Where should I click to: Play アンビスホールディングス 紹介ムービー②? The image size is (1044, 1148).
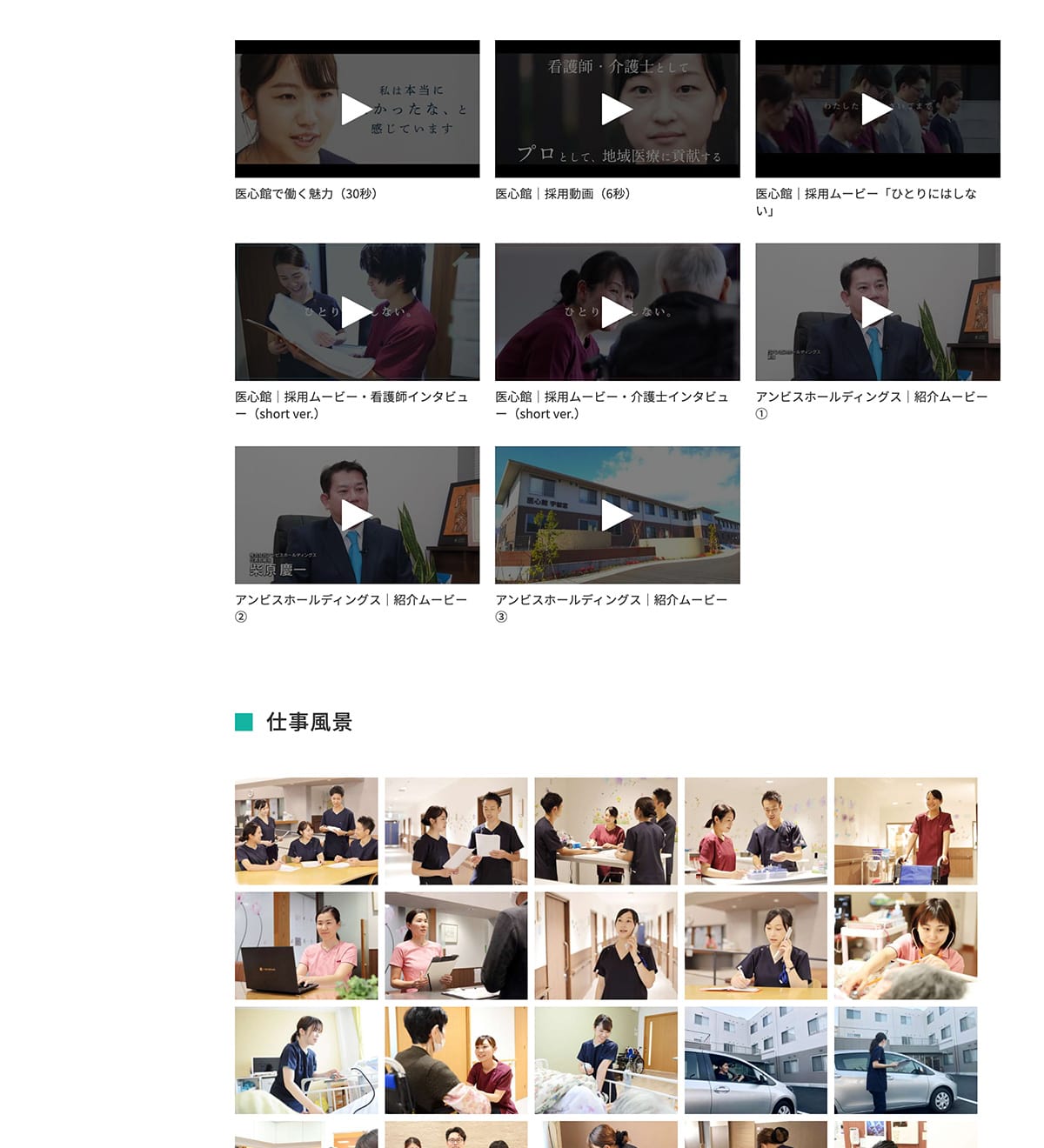point(357,515)
